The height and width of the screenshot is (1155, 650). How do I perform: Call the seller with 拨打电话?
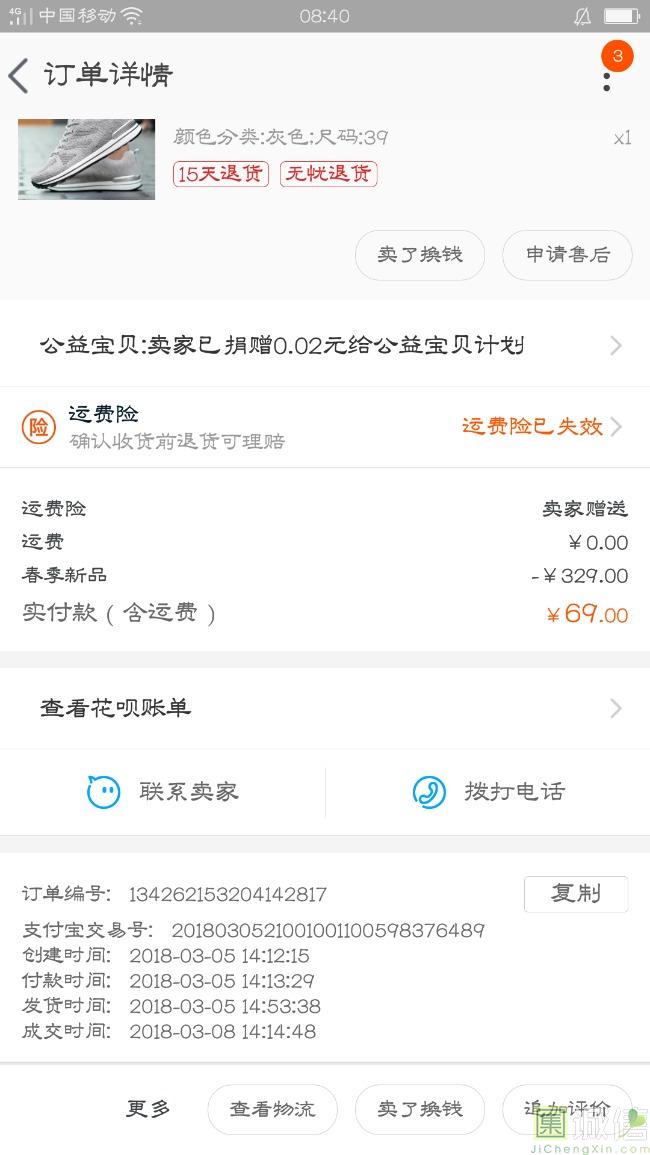tap(488, 792)
